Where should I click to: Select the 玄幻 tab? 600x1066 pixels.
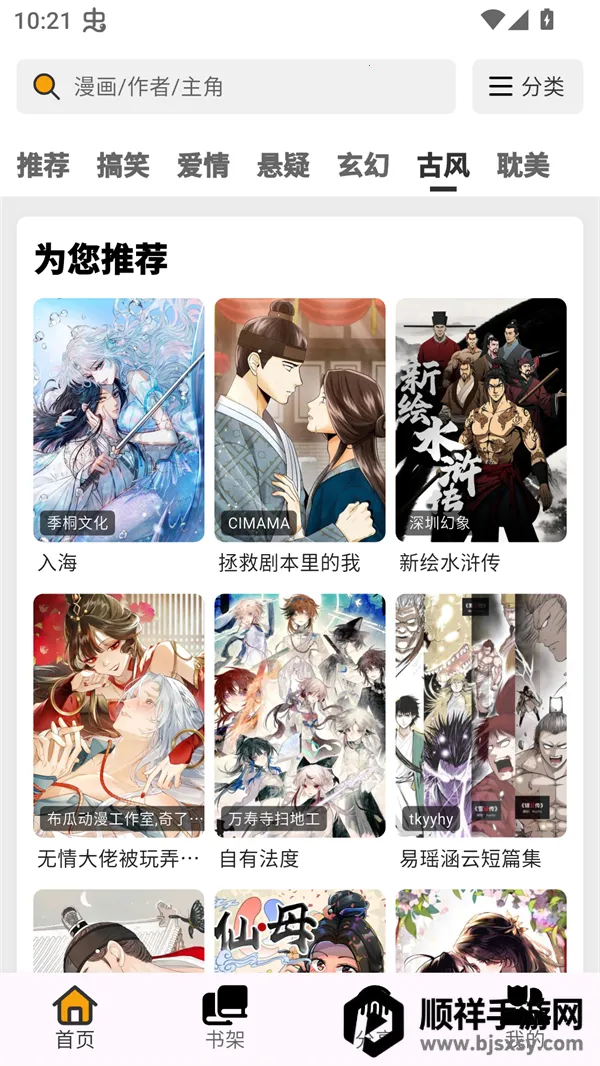(363, 165)
